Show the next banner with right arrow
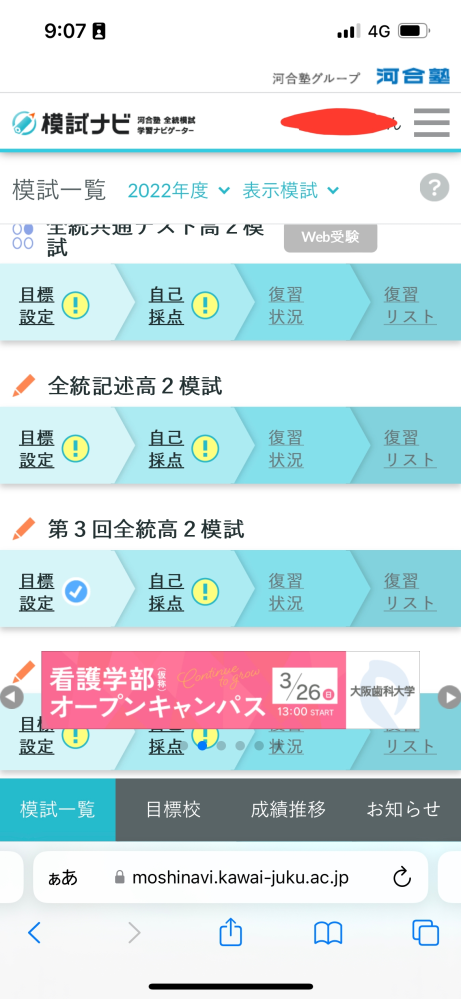Viewport: 461px width, 999px height. click(450, 696)
